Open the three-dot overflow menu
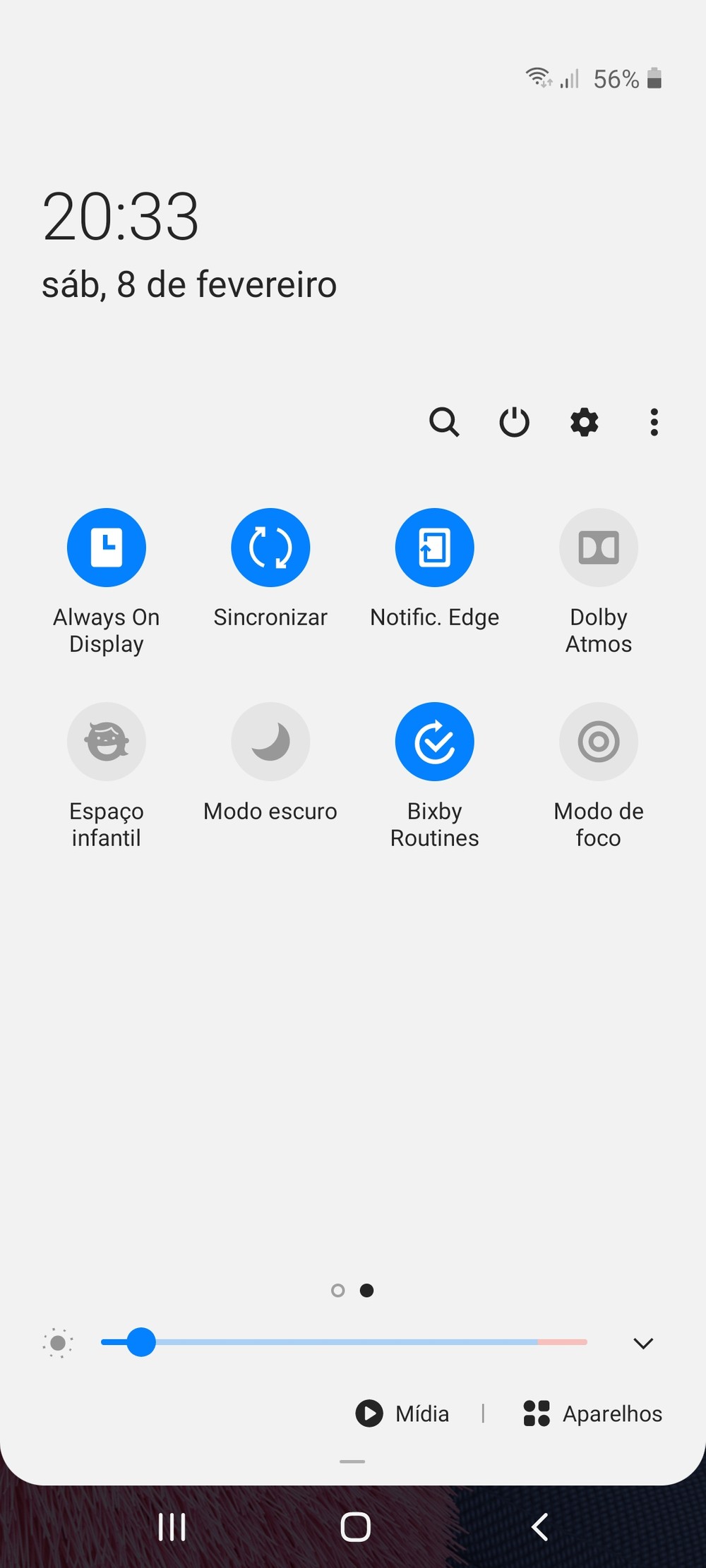This screenshot has height=1568, width=706. [x=654, y=423]
